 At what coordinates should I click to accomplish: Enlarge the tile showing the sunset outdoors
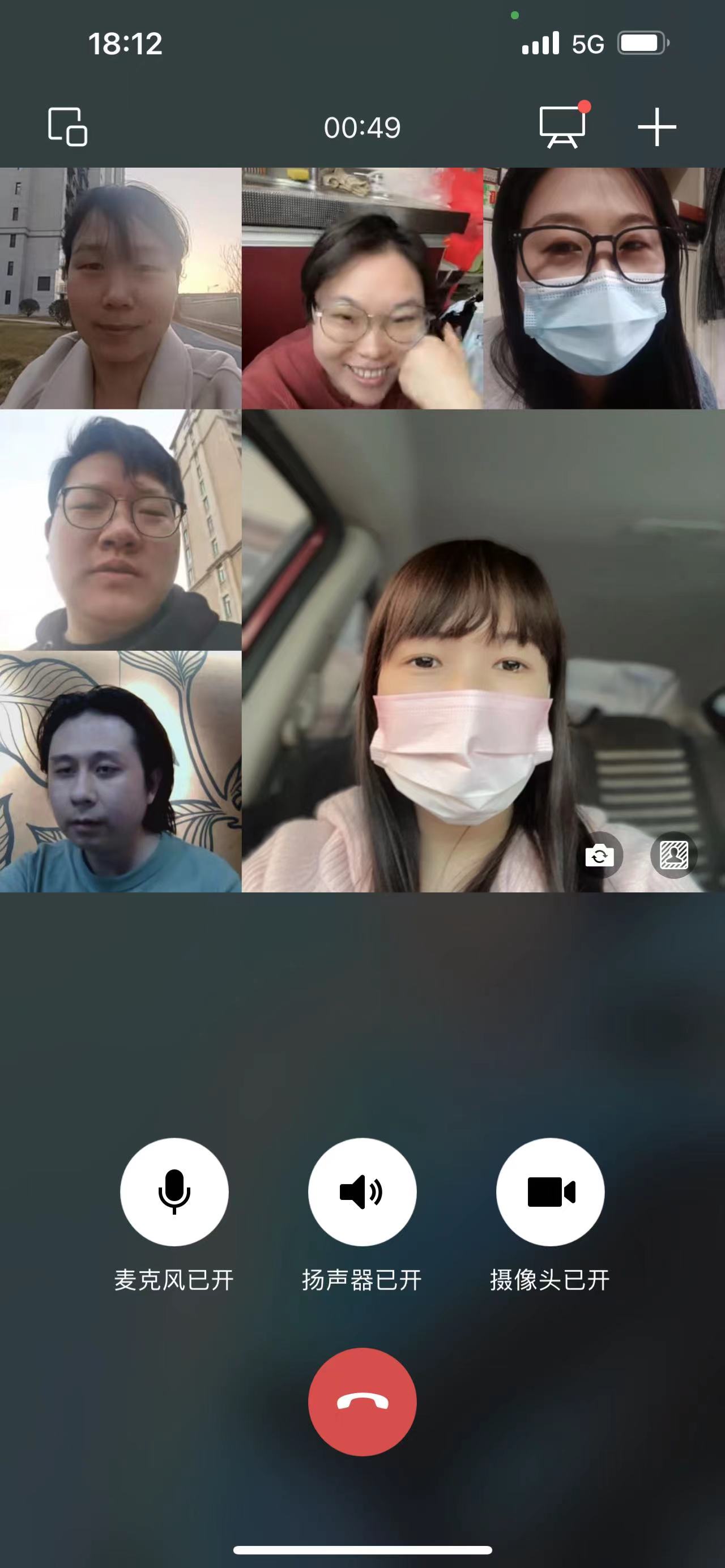(x=121, y=288)
